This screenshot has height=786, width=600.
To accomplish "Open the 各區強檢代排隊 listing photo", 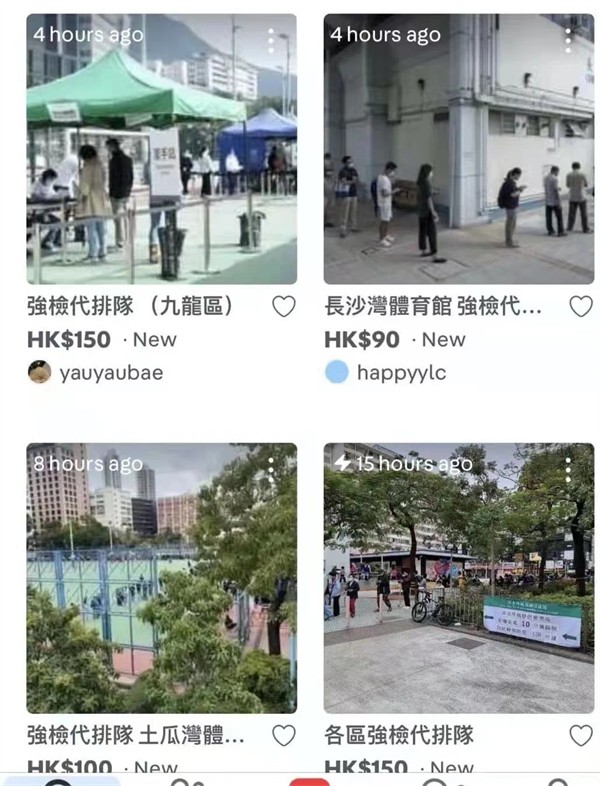I will (458, 578).
